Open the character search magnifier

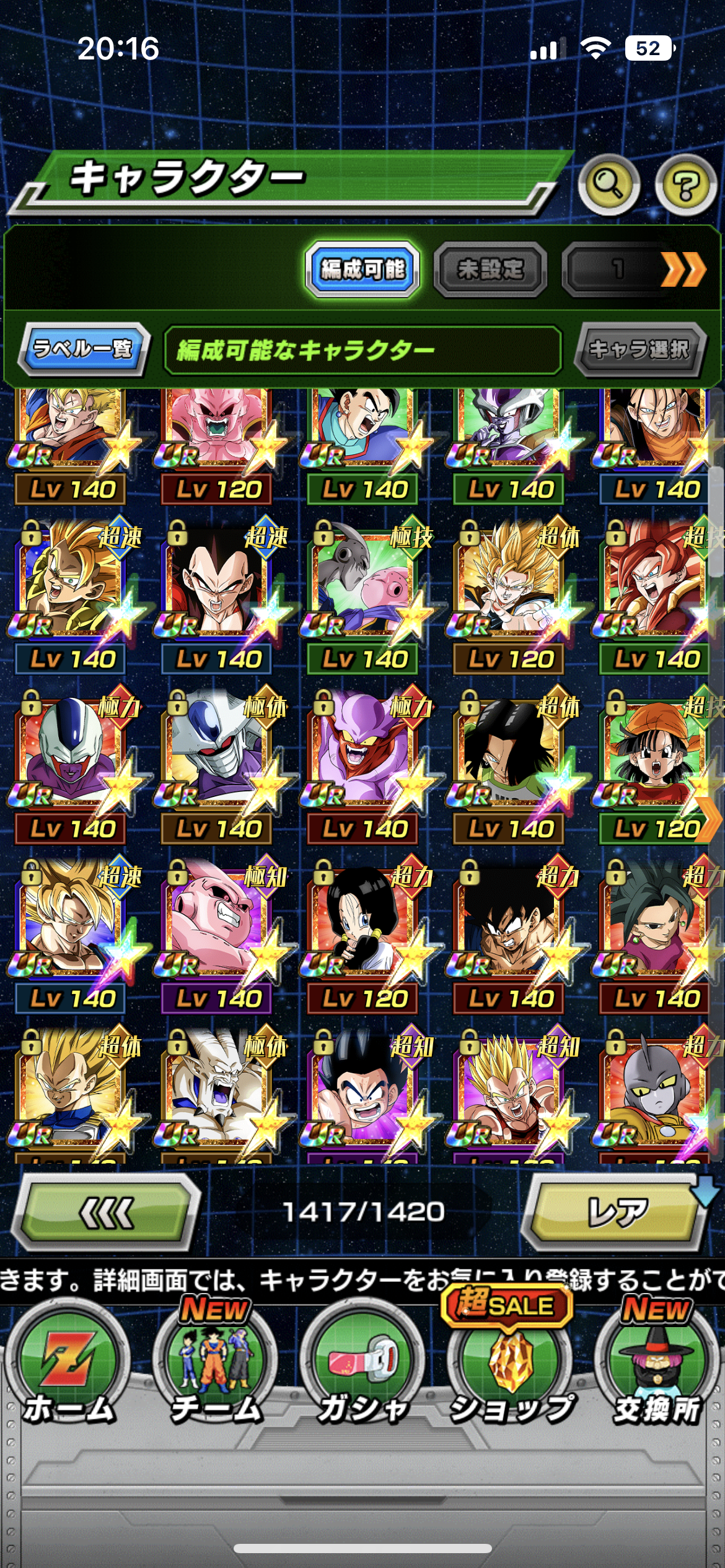(x=609, y=184)
